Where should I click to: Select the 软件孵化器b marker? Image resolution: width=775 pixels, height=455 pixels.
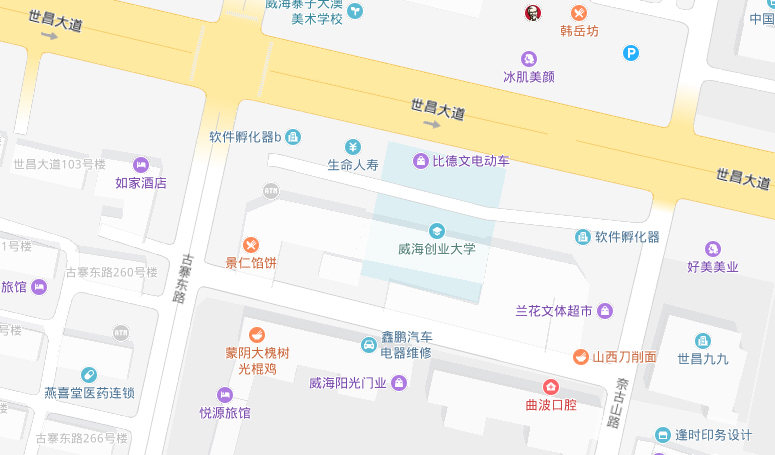tap(294, 136)
